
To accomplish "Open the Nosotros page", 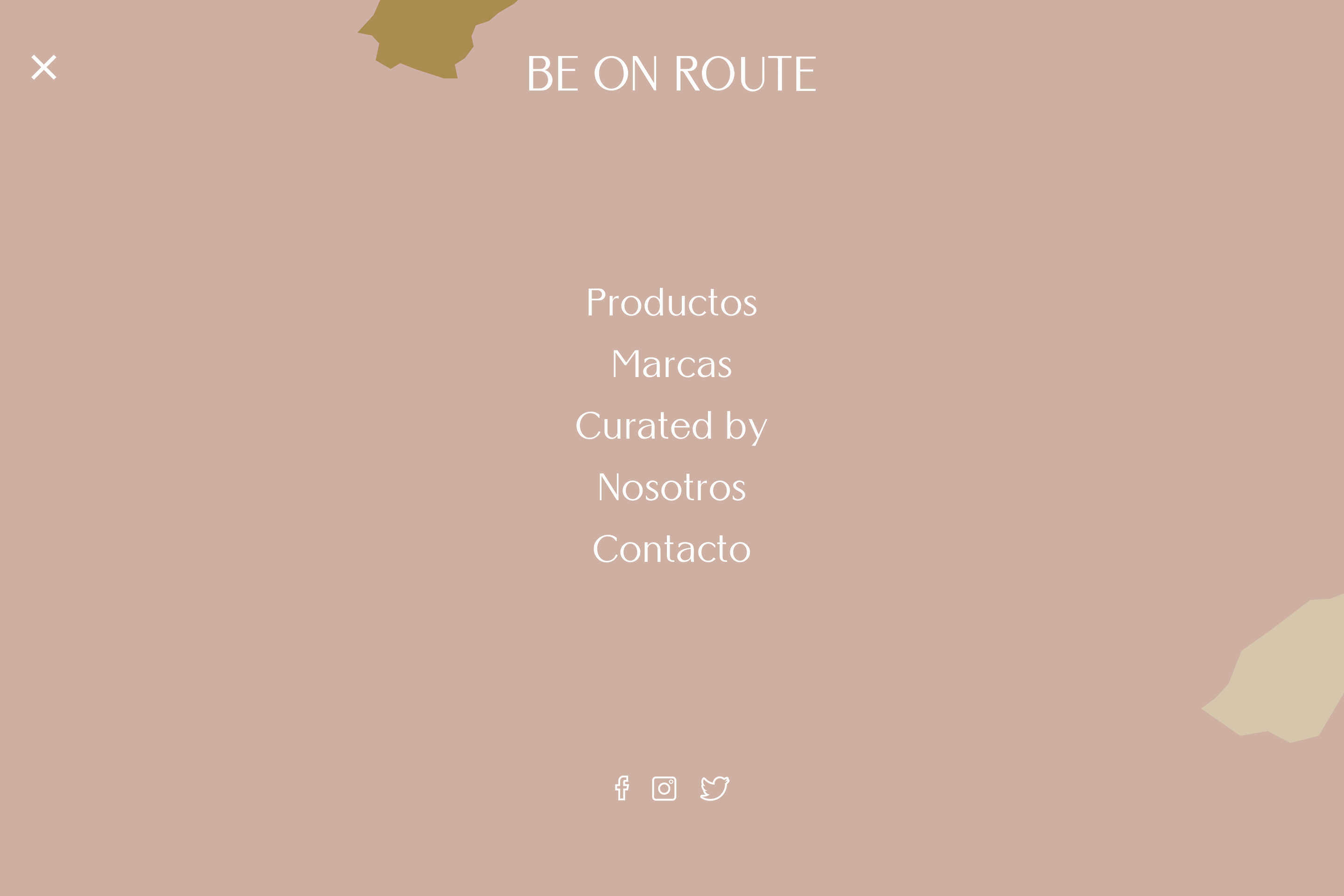I will click(672, 487).
